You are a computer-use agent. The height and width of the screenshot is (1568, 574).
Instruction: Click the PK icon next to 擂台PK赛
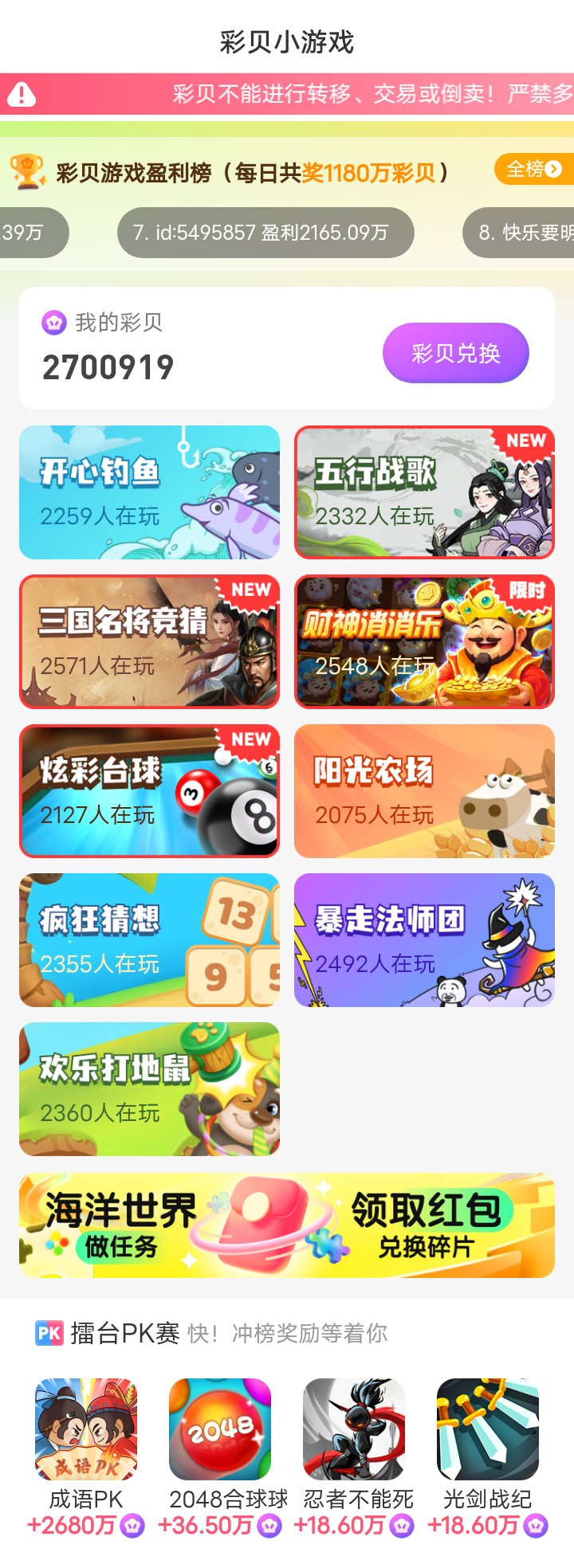tap(49, 1333)
